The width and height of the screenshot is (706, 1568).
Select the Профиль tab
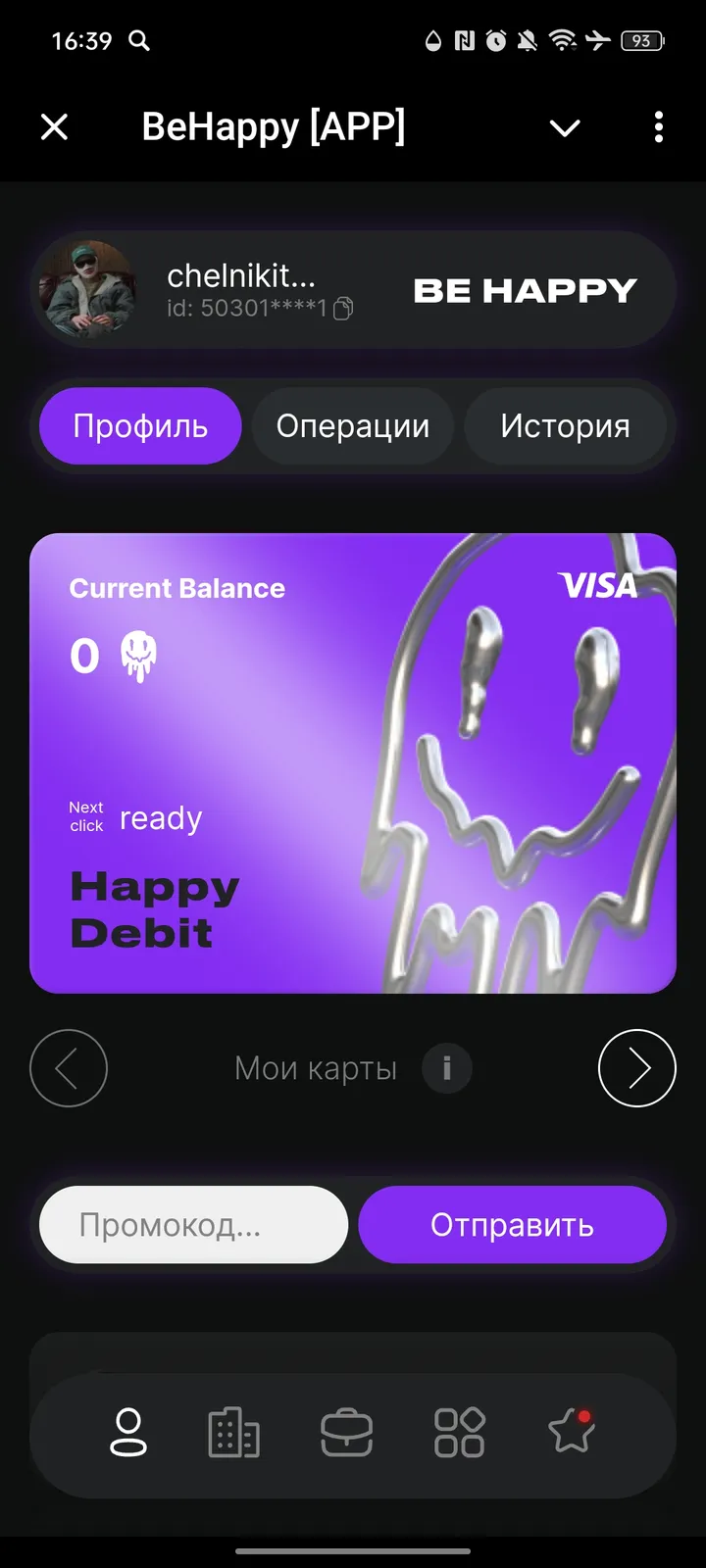click(139, 425)
